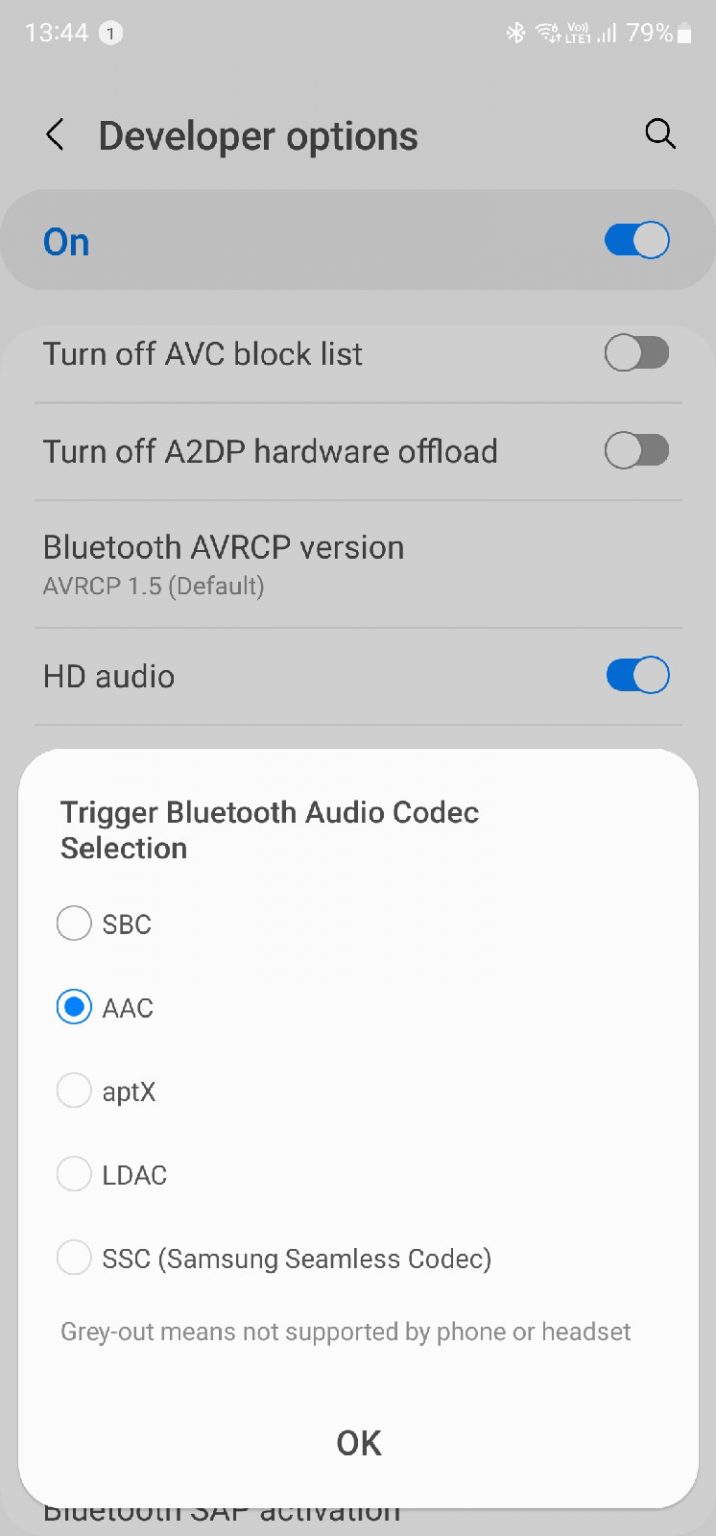Select SSC (Samsung Seamless Codec)
This screenshot has height=1536, width=716.
tap(75, 1258)
